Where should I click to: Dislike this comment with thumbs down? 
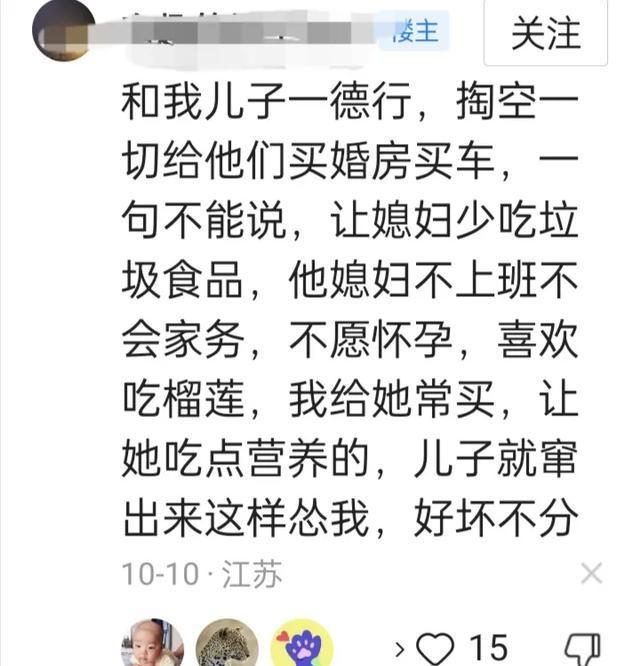coord(583,647)
